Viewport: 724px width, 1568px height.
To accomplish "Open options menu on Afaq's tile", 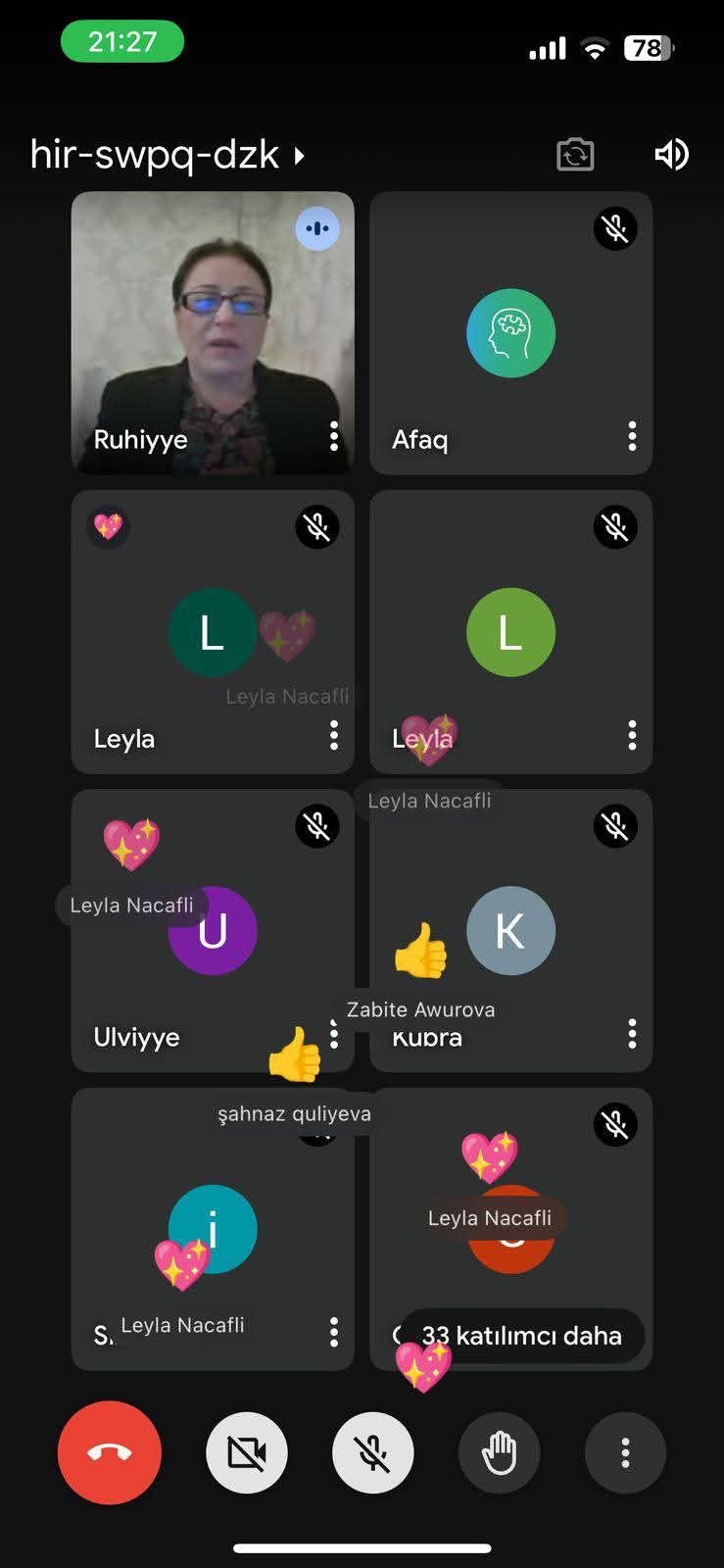I will [632, 436].
